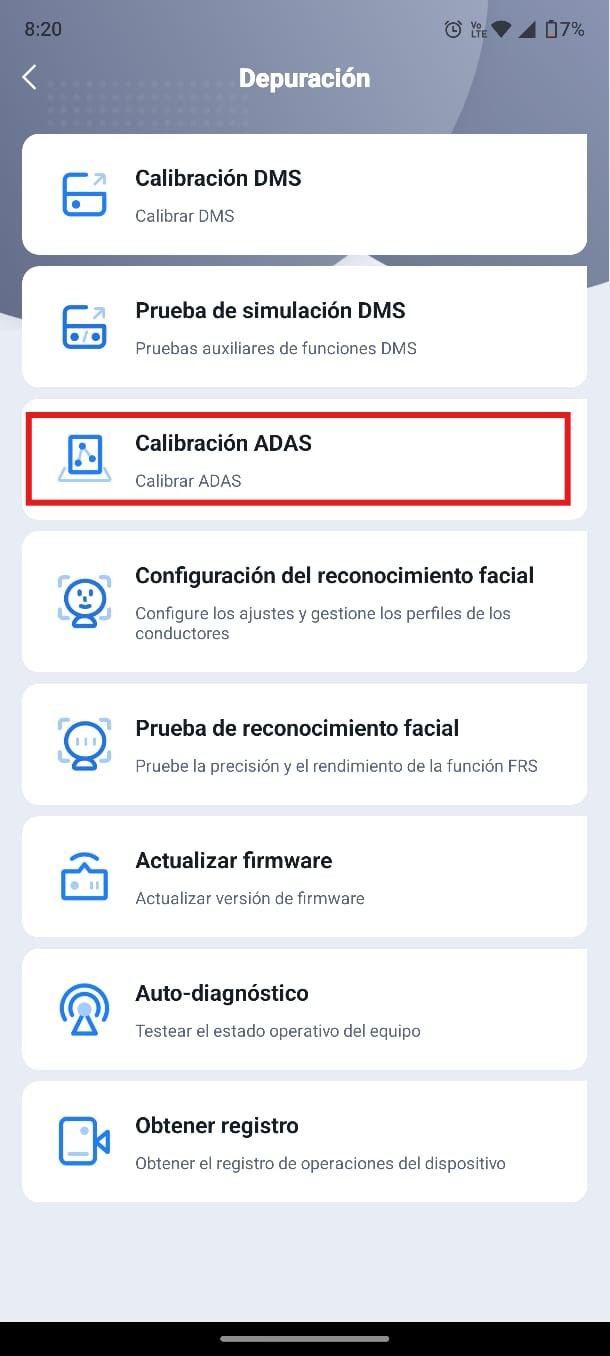Select Calibración ADAS
The image size is (610, 1356).
point(304,459)
